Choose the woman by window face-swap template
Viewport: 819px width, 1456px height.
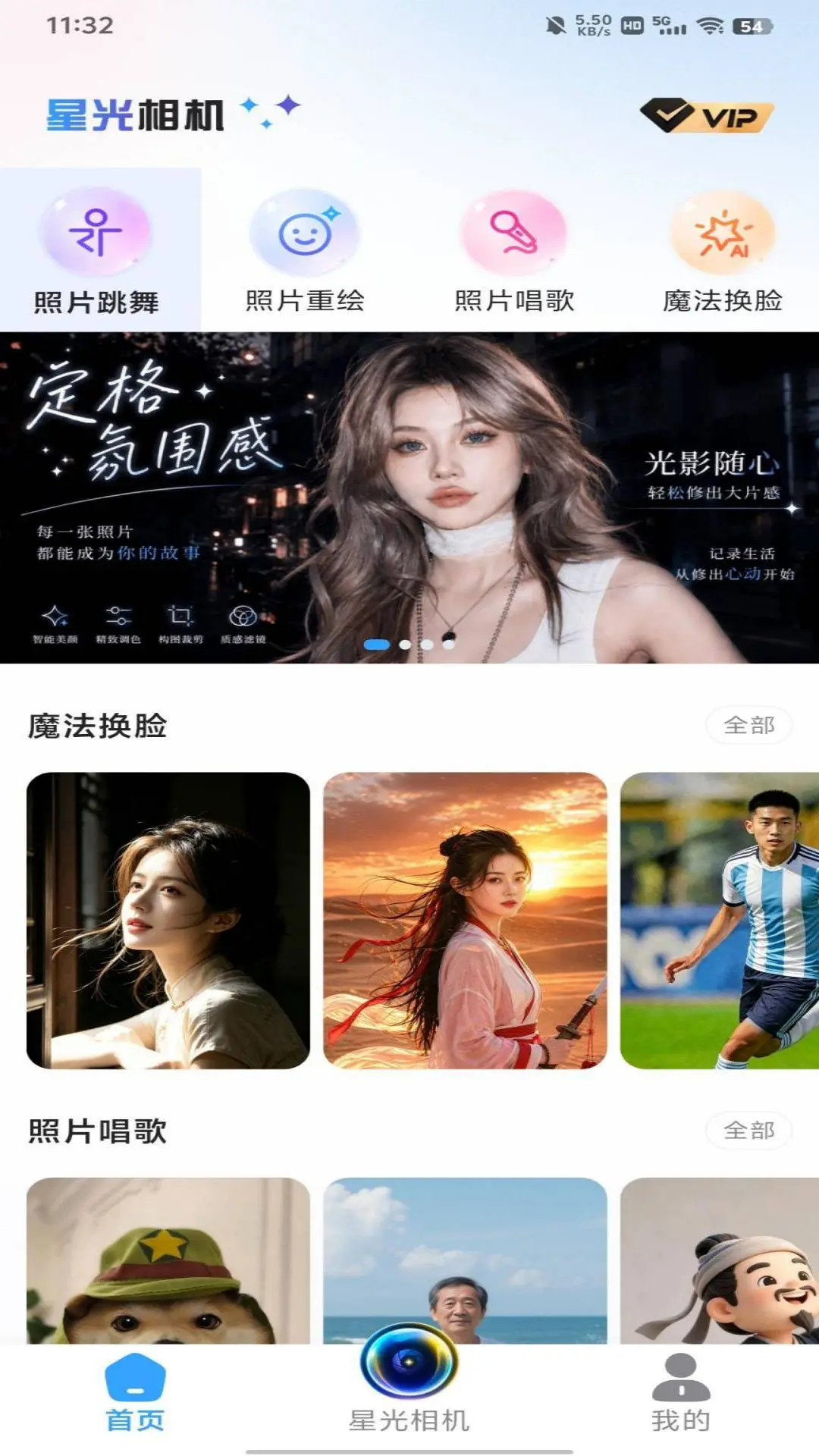(168, 921)
